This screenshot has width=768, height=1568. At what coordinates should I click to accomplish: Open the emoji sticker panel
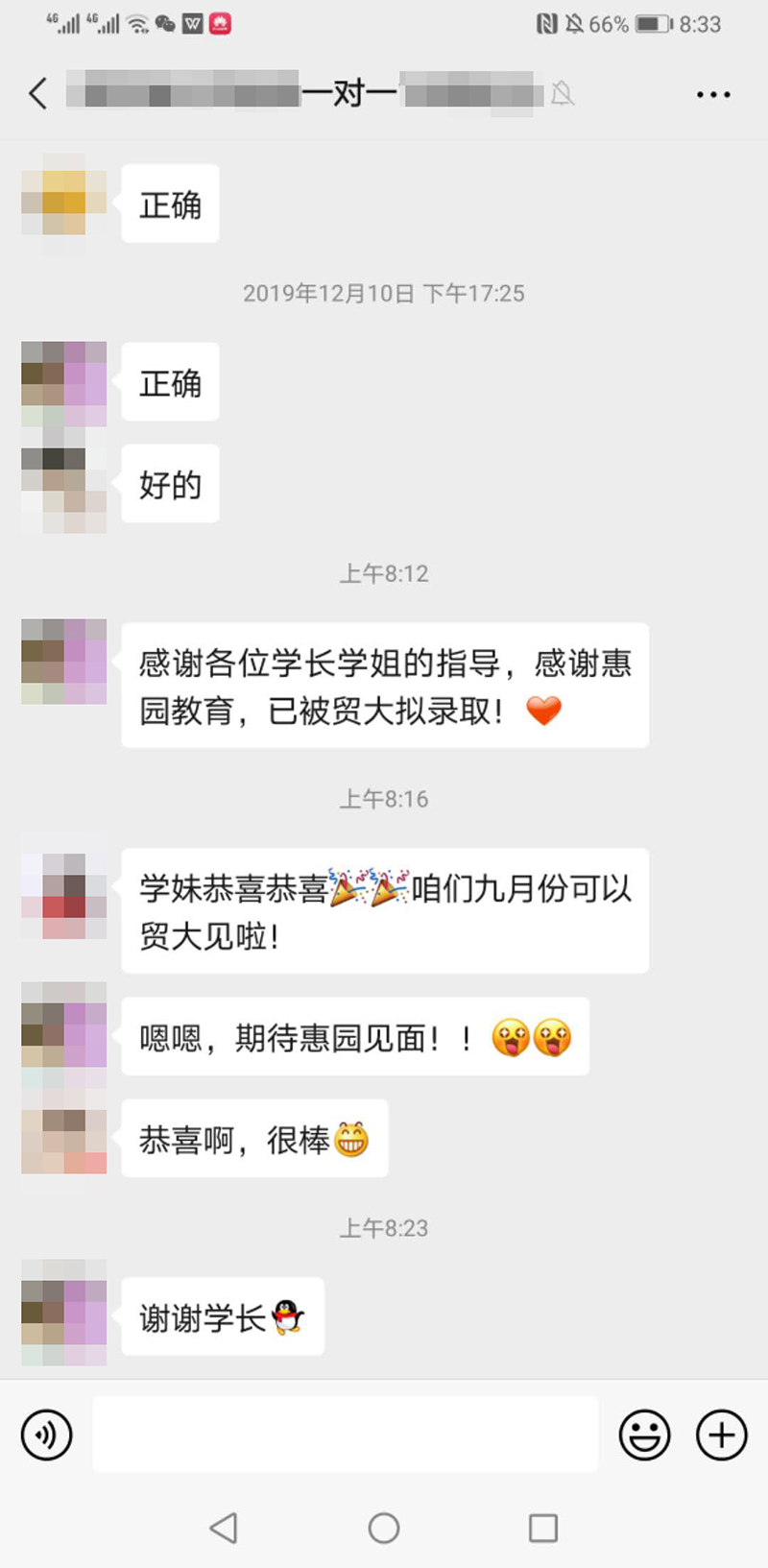point(644,1435)
